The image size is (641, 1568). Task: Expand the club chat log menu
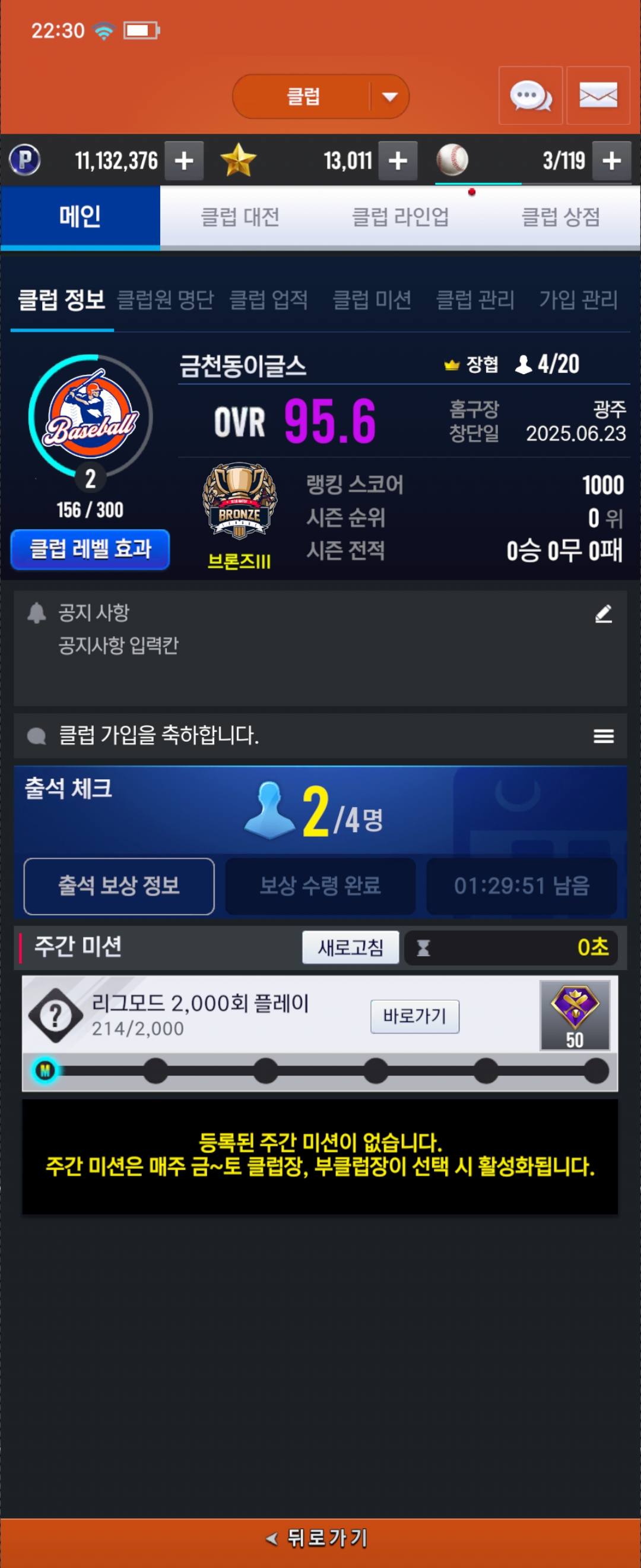point(602,736)
